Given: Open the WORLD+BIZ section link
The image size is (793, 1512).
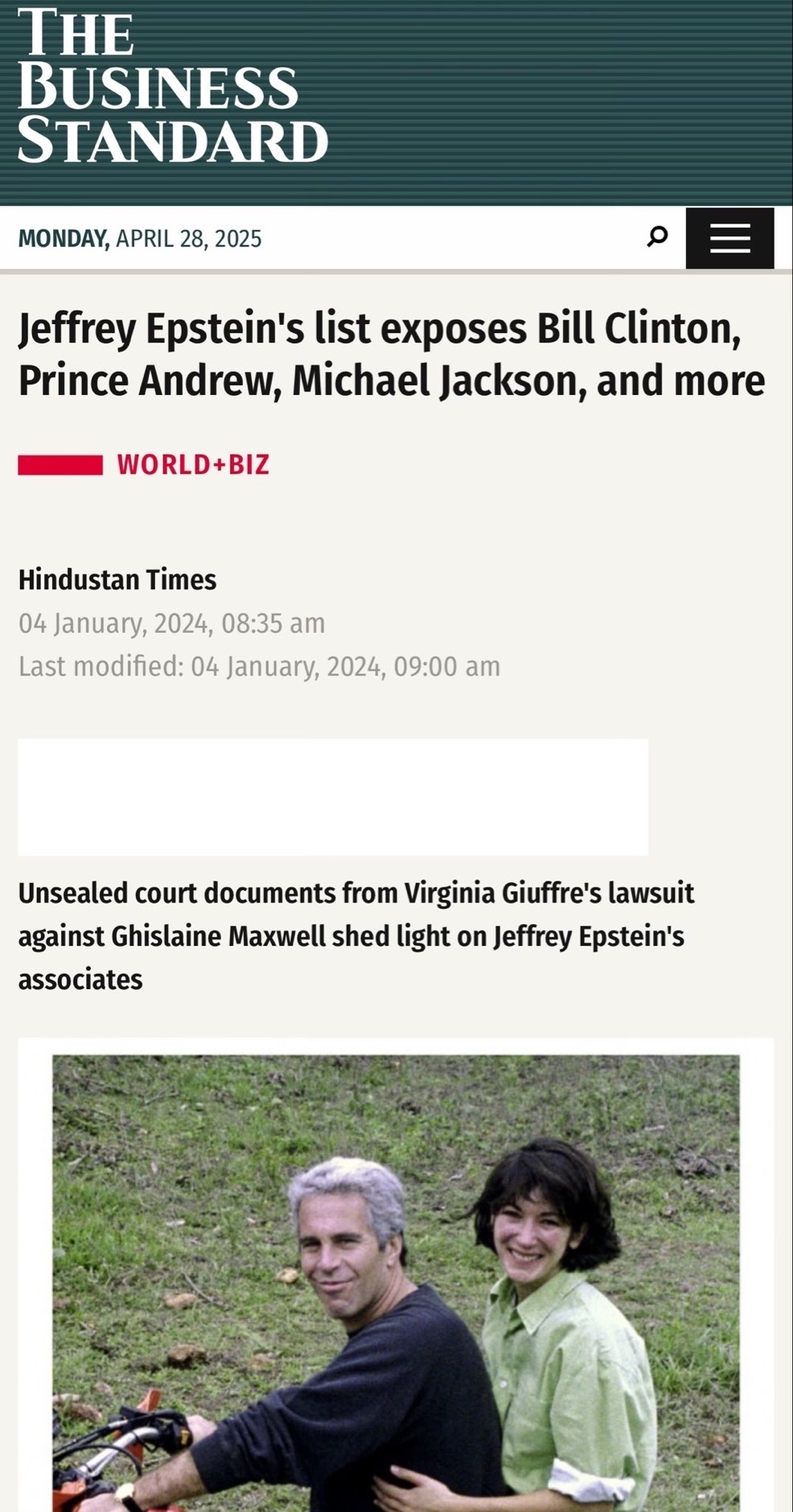Looking at the screenshot, I should click(193, 465).
